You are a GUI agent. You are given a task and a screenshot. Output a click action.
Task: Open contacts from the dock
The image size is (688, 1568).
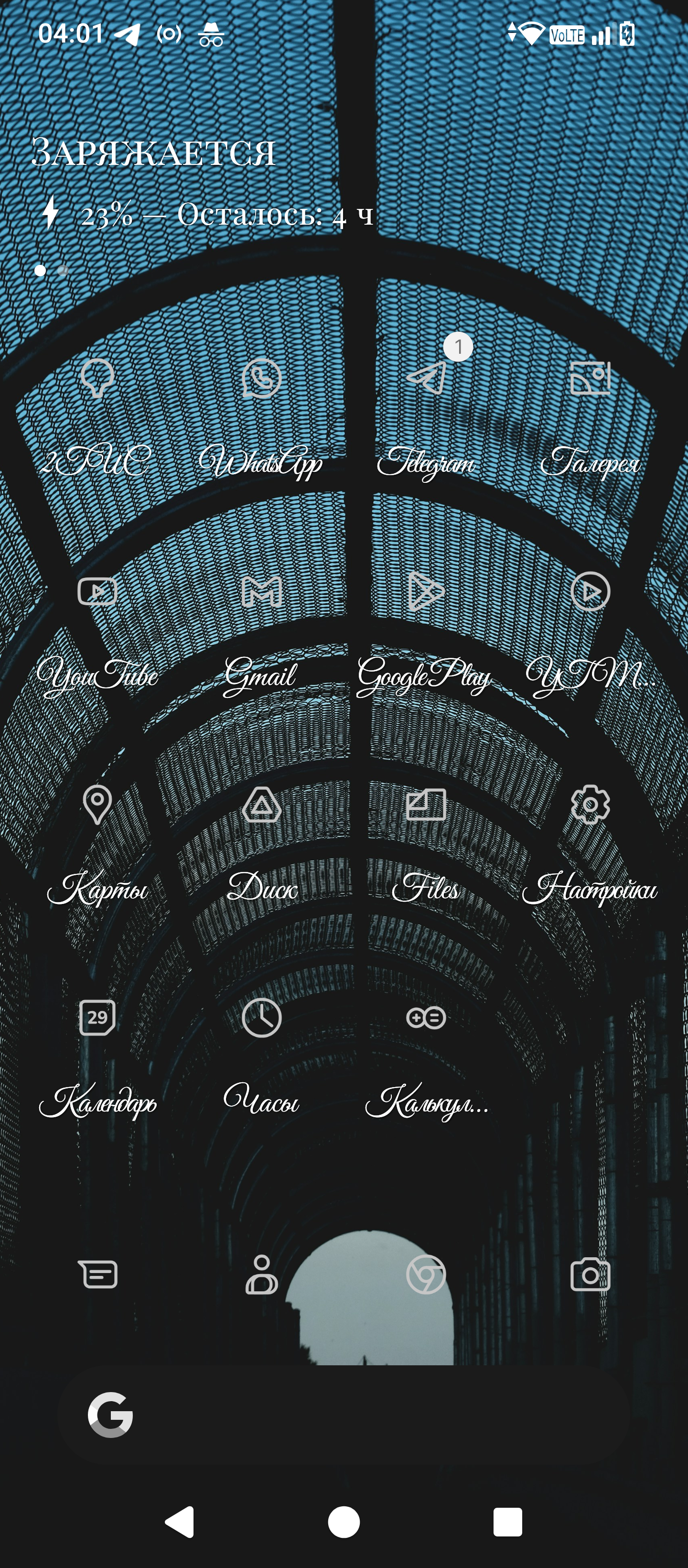tap(261, 1274)
